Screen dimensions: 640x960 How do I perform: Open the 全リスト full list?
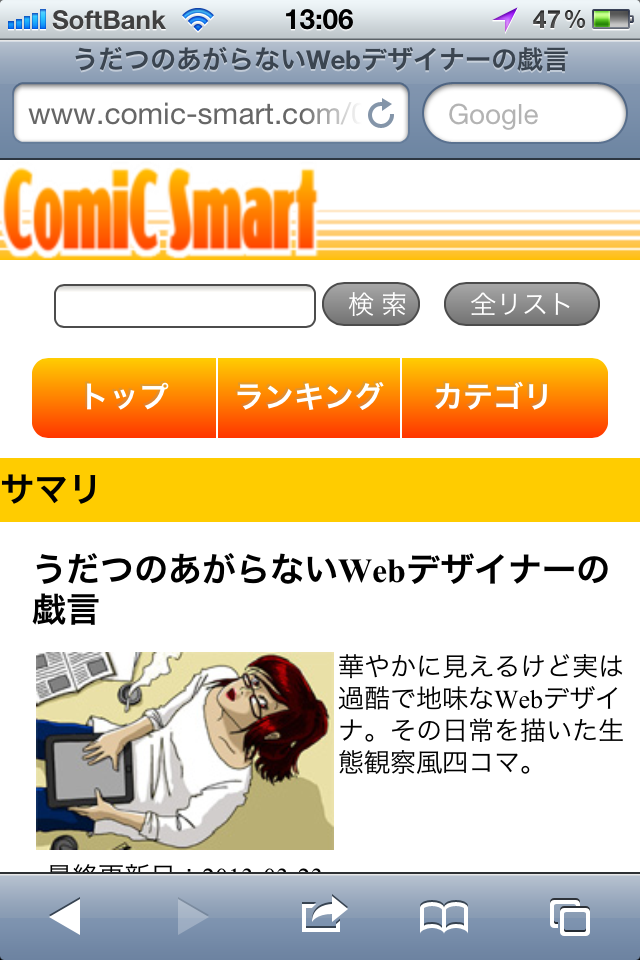tap(521, 305)
